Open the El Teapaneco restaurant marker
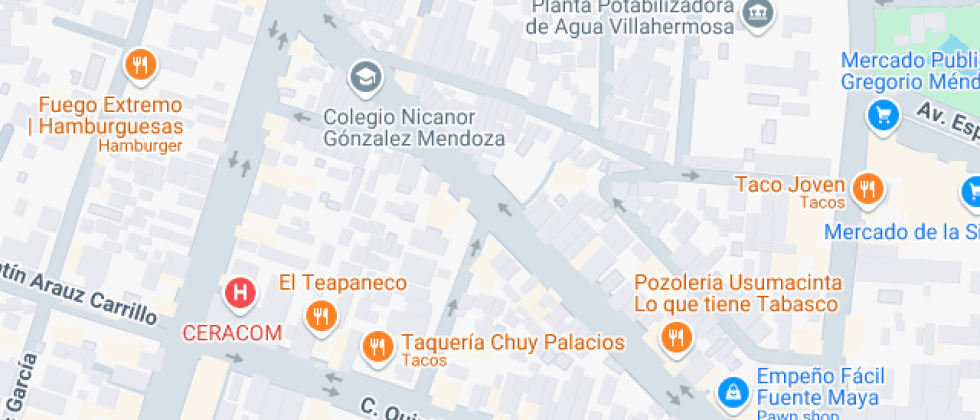The width and height of the screenshot is (980, 420). 322,316
